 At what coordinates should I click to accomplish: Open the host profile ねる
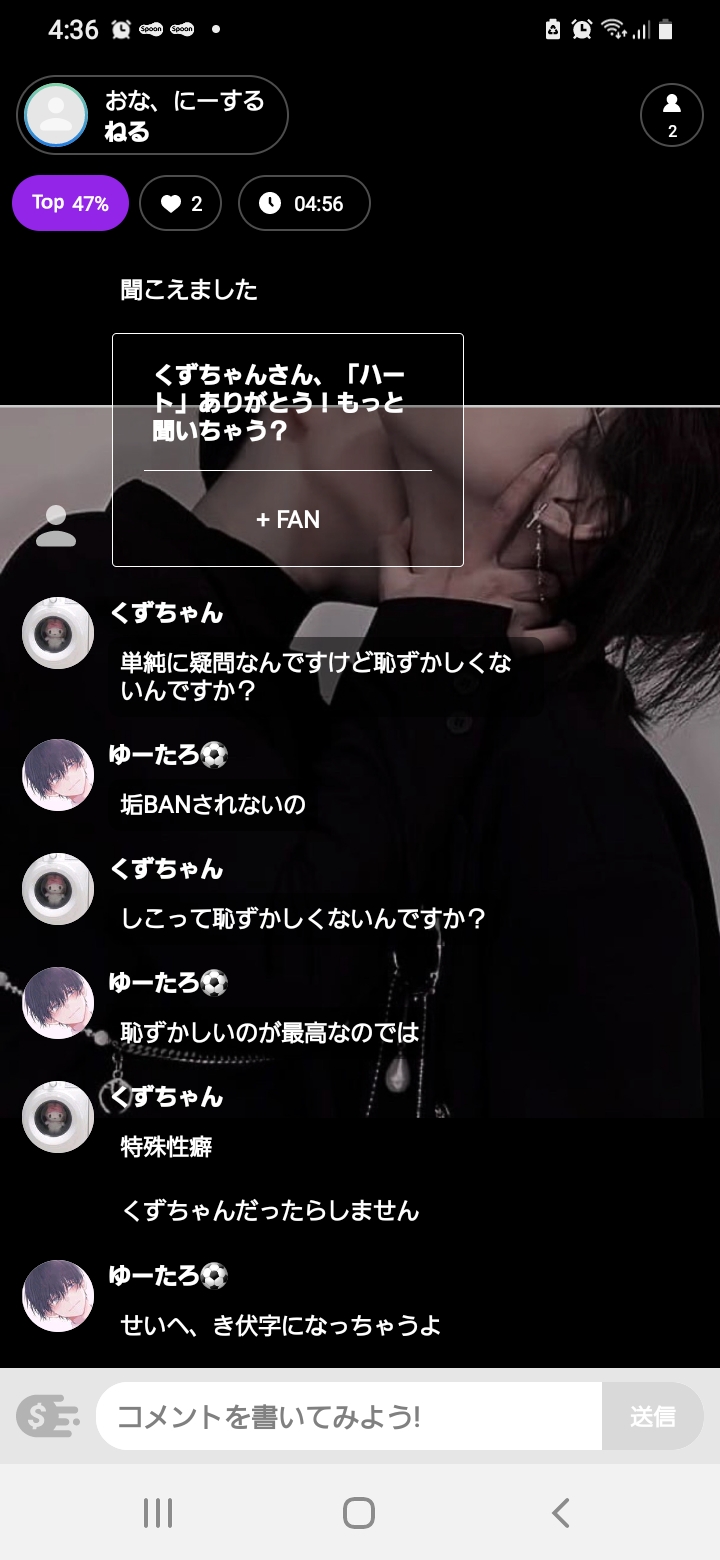coord(152,116)
